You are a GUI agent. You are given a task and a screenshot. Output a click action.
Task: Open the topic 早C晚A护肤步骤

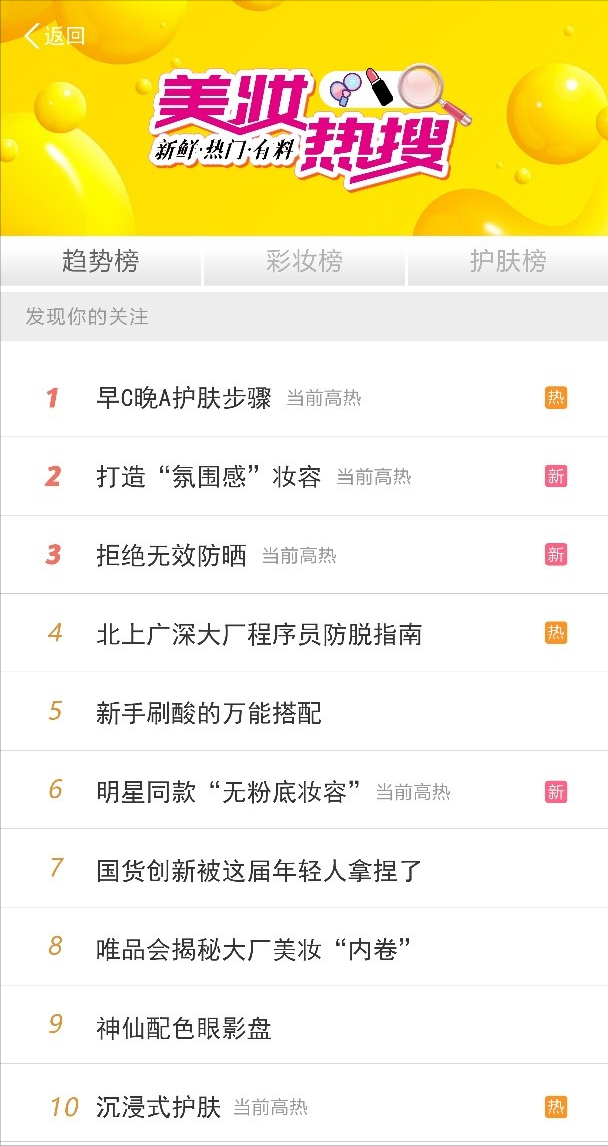pos(184,398)
